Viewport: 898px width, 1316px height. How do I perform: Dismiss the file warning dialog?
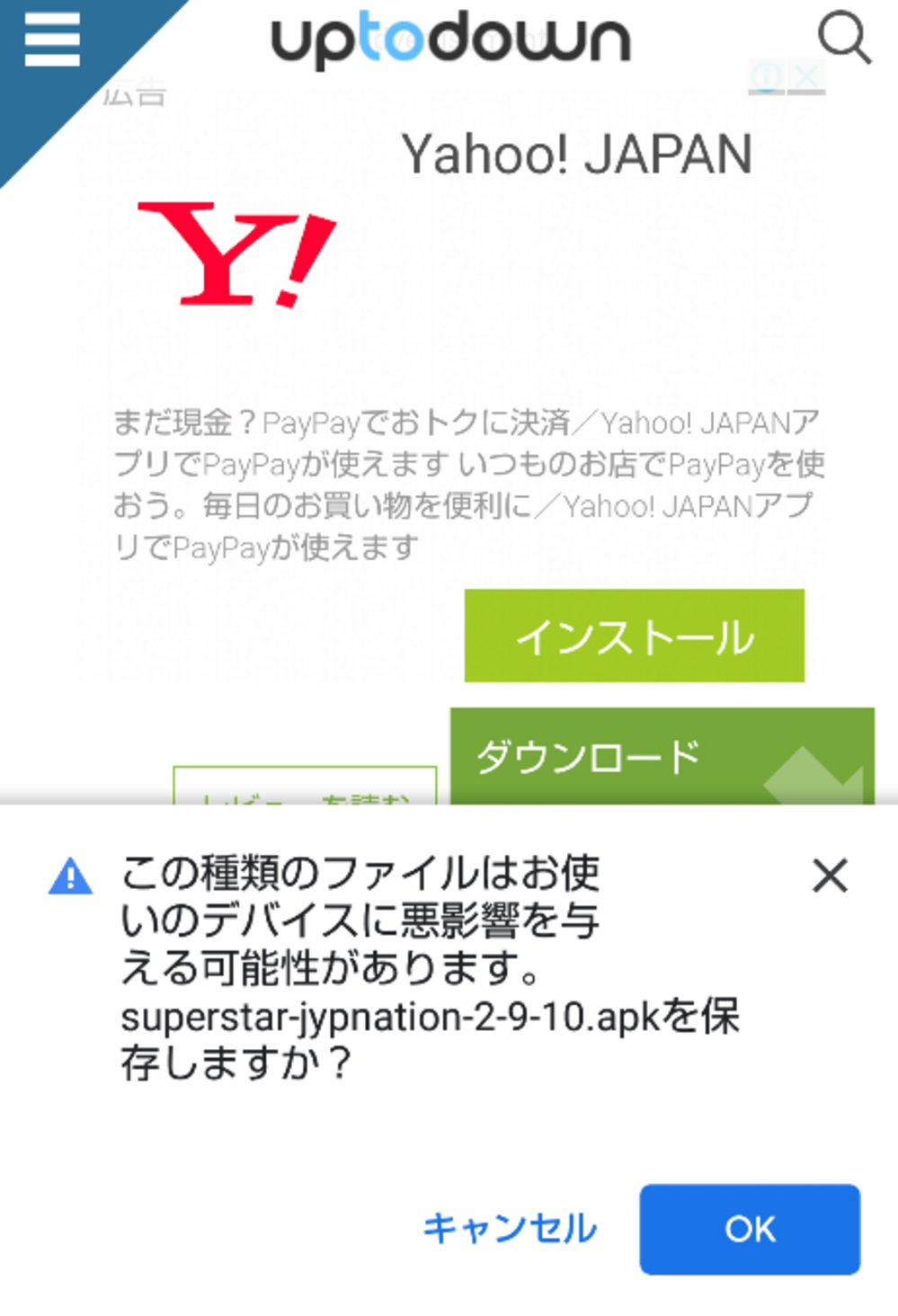[x=830, y=875]
